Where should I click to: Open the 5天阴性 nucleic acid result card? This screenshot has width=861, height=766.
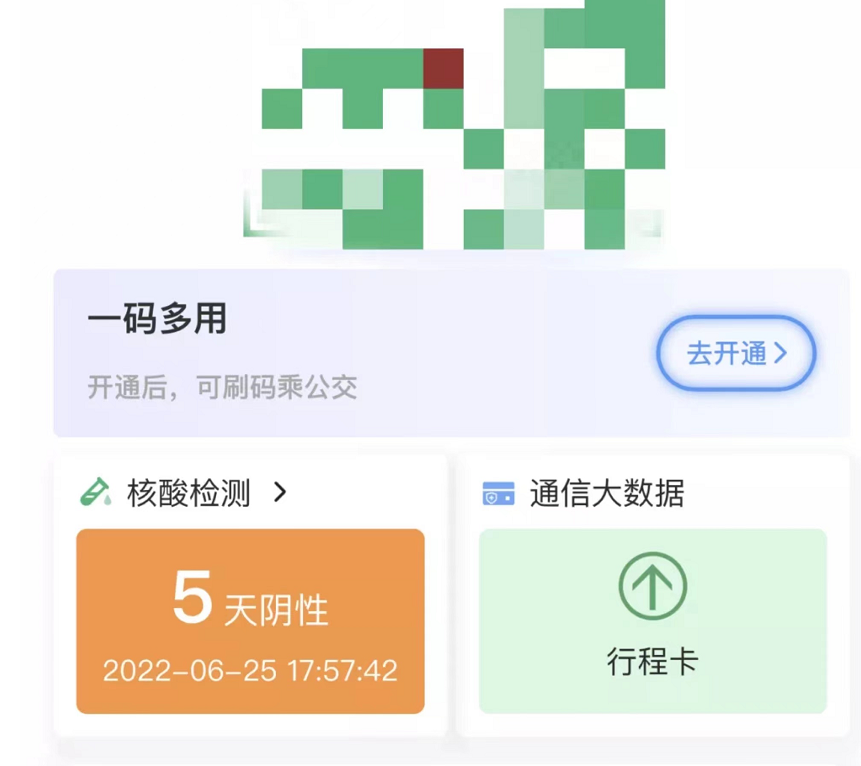(250, 621)
